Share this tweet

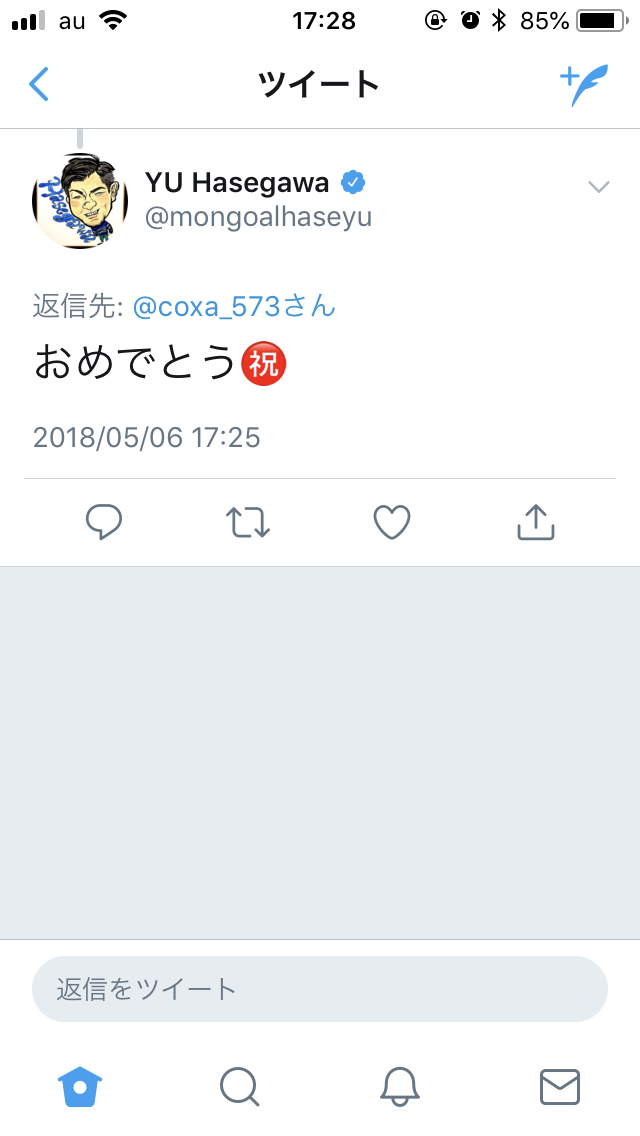point(535,522)
